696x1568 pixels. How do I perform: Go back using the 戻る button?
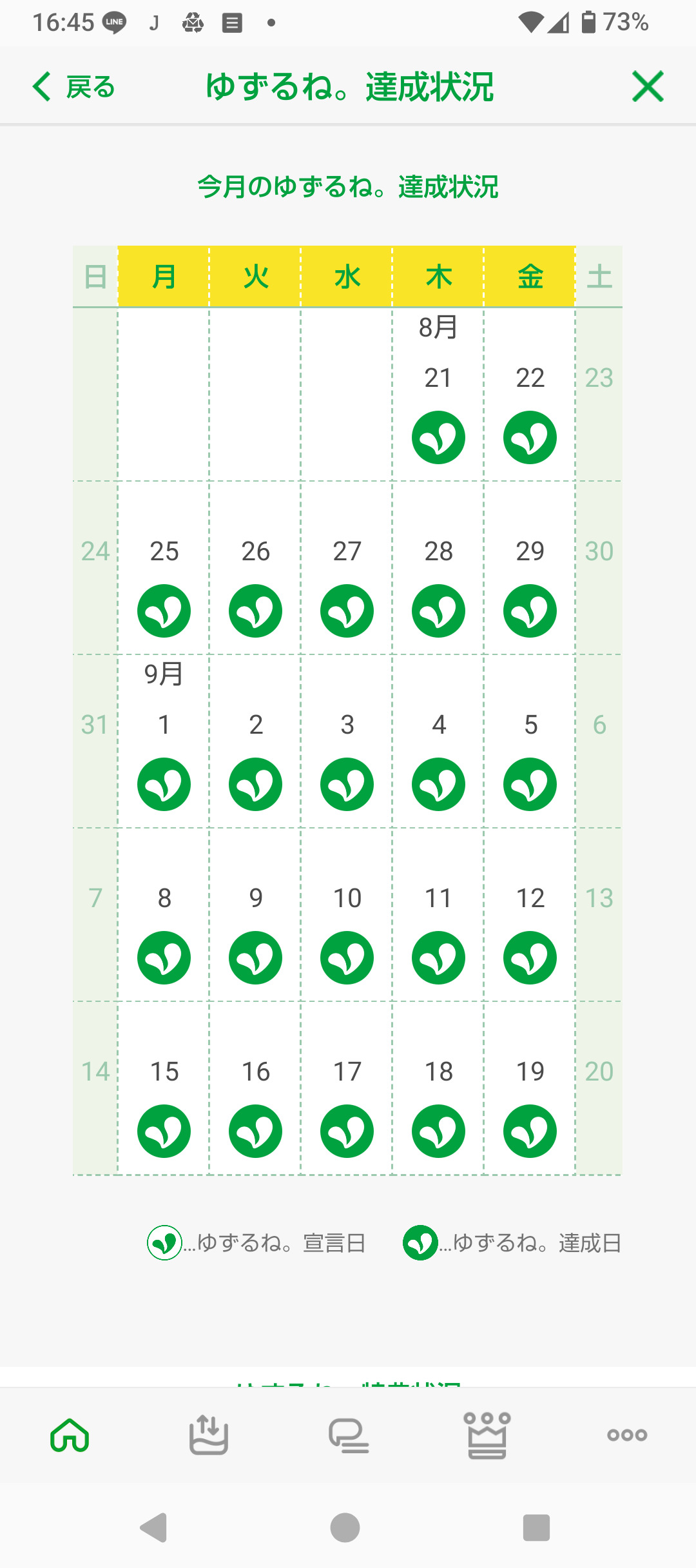pos(73,87)
